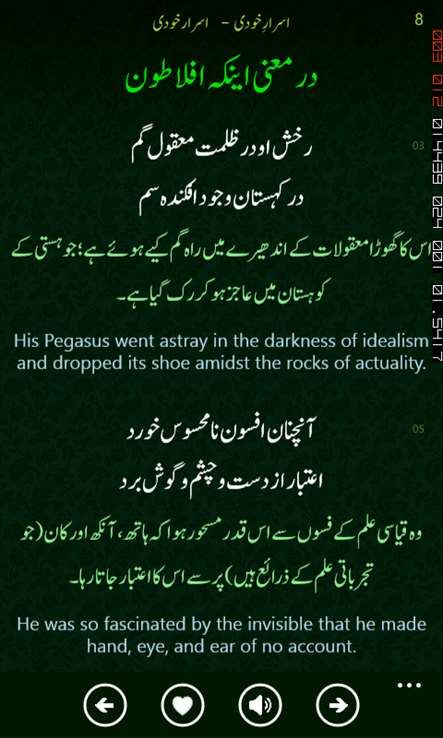The width and height of the screenshot is (443, 738).
Task: Open the three-dot more options menu
Action: click(x=409, y=685)
